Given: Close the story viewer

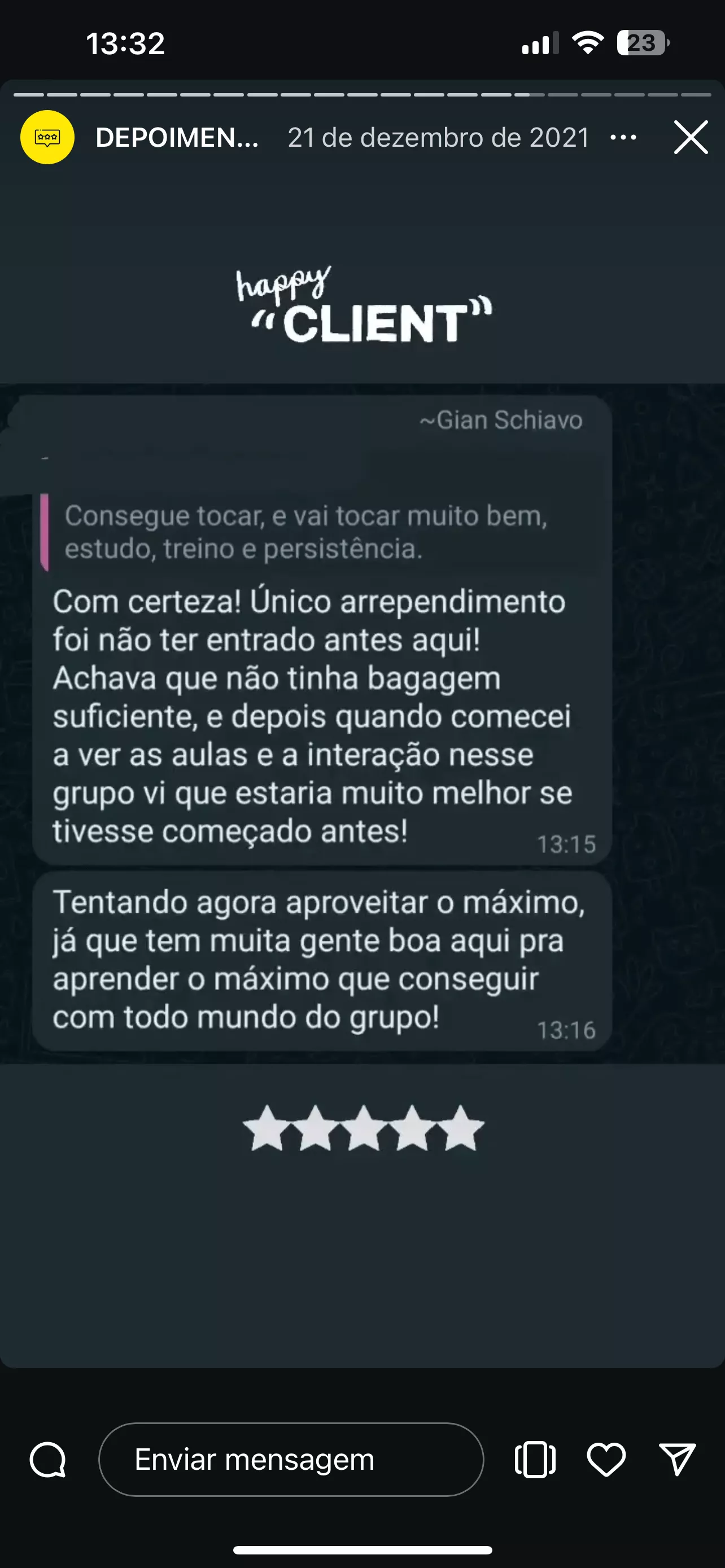Looking at the screenshot, I should point(691,137).
